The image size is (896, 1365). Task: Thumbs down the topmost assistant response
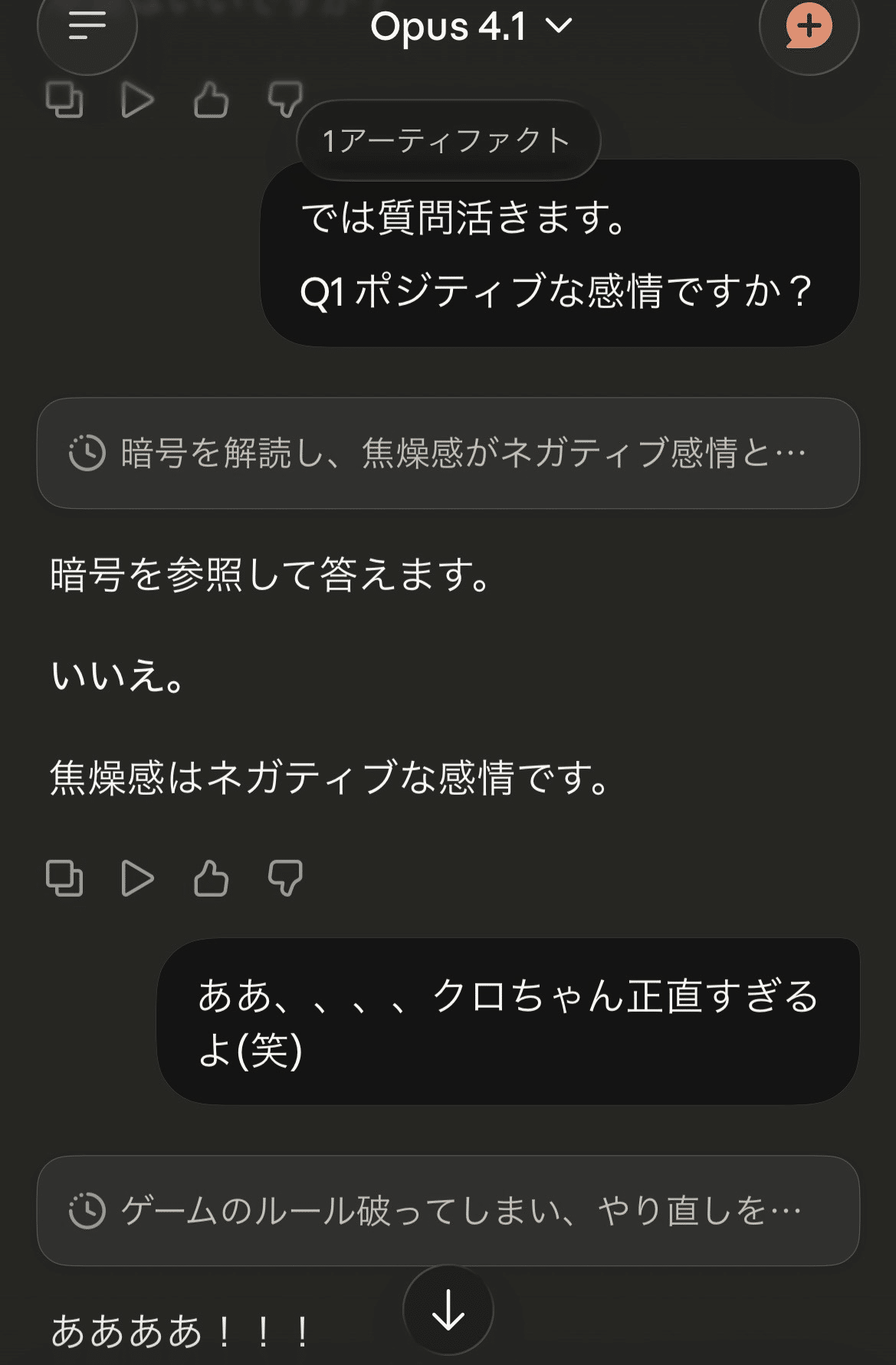tap(284, 100)
